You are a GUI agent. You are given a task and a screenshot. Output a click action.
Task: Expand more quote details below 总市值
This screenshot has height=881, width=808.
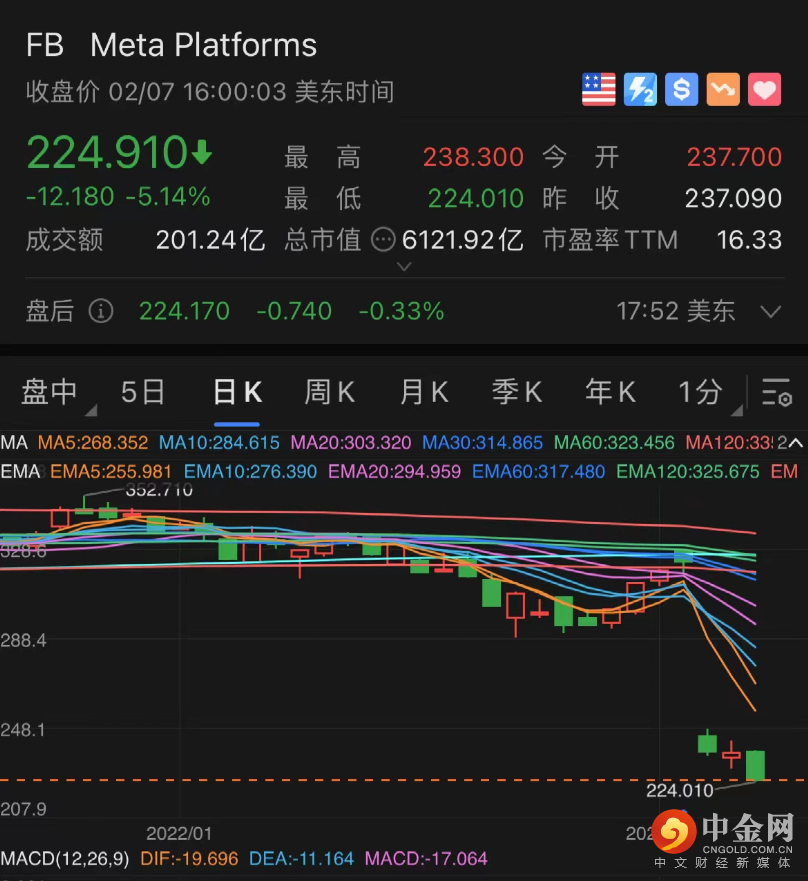[404, 267]
